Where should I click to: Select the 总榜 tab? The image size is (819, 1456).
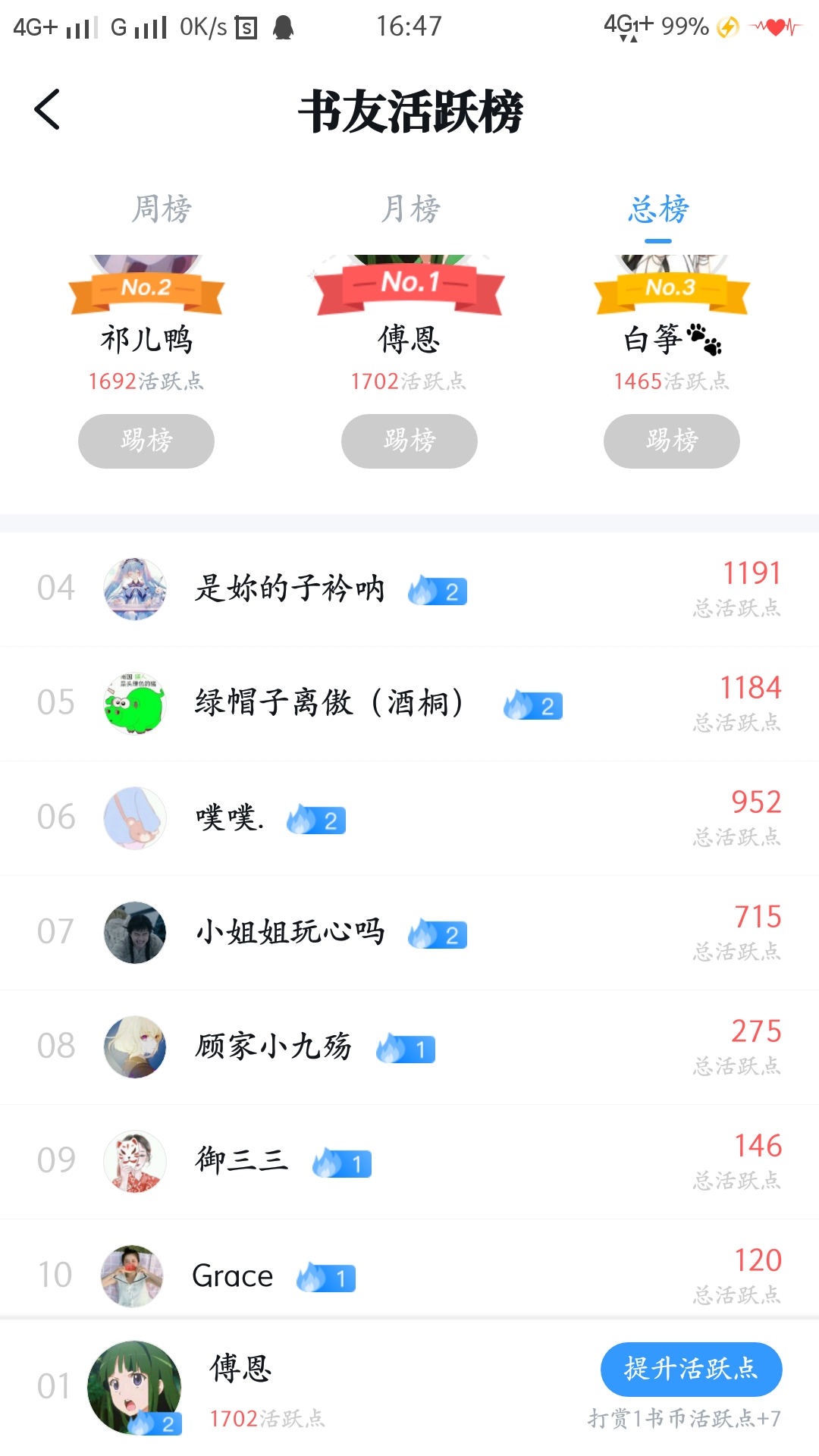point(658,209)
